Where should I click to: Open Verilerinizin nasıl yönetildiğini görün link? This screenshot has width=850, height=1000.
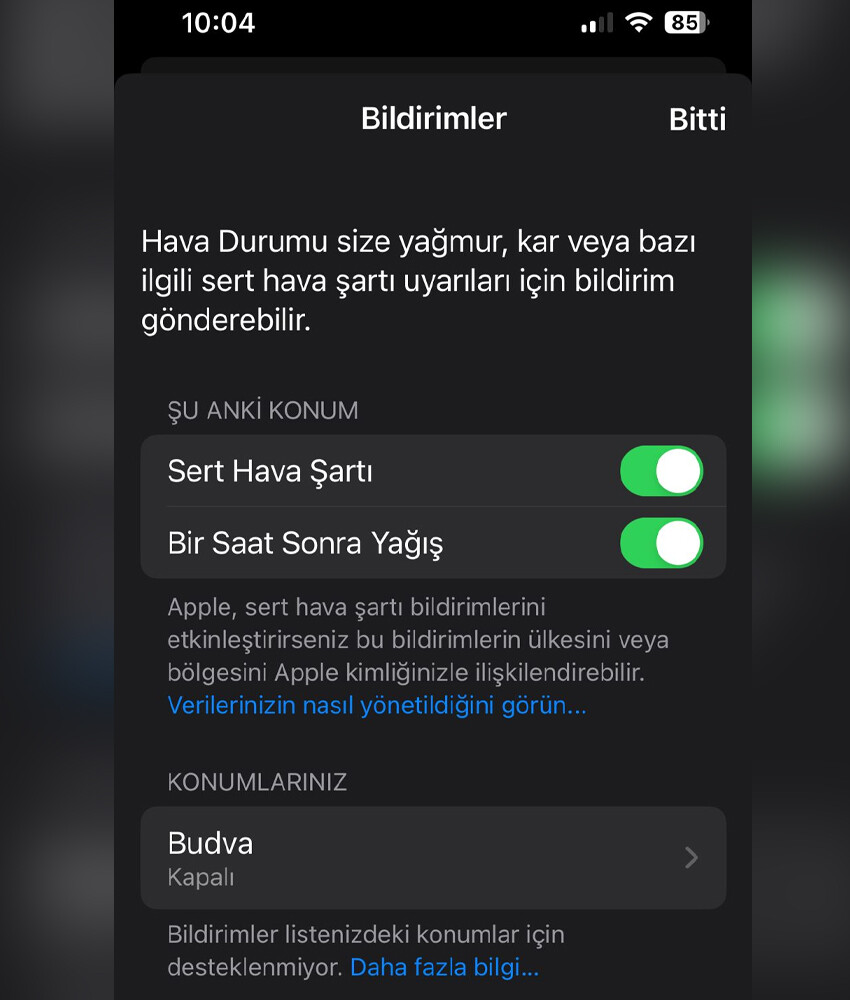pos(376,705)
